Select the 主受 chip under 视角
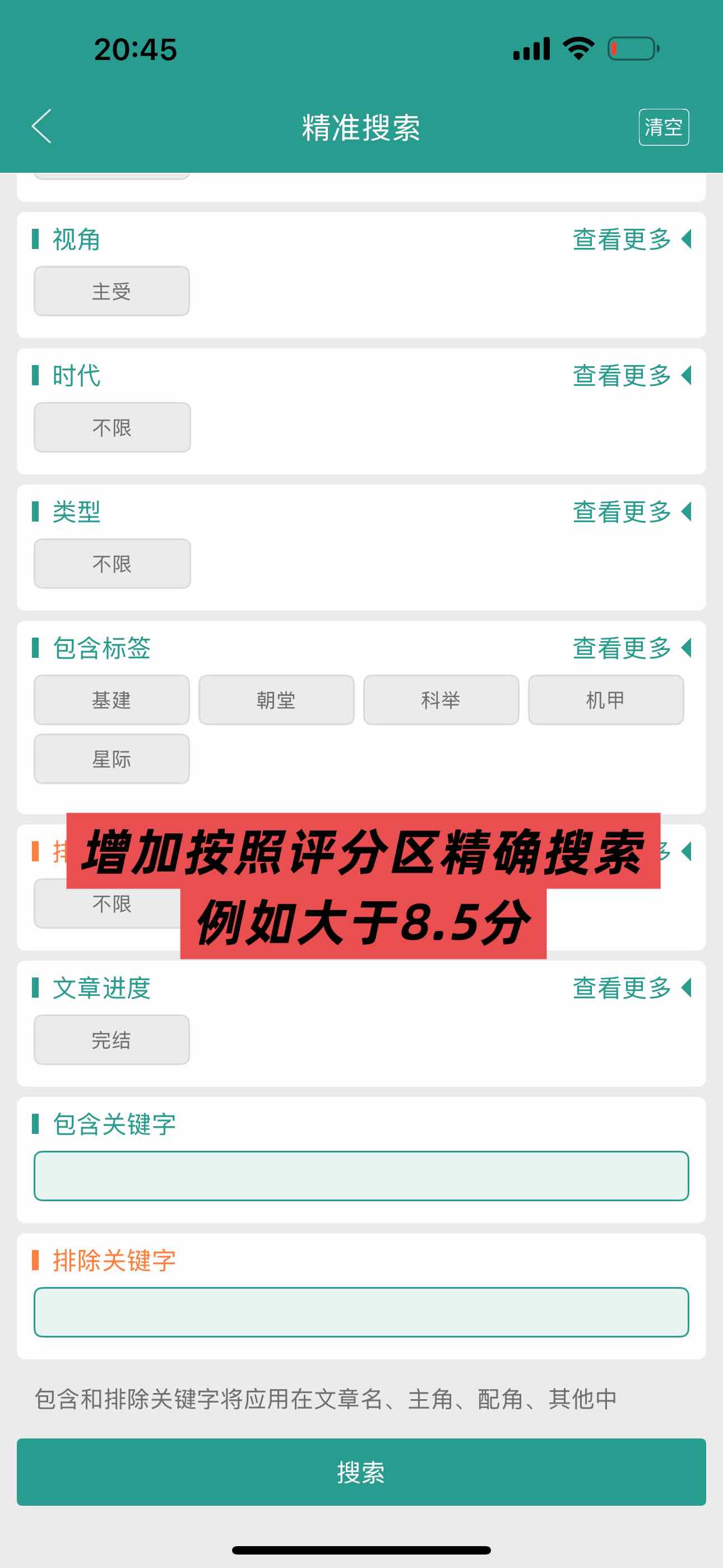The width and height of the screenshot is (723, 1568). pos(112,292)
